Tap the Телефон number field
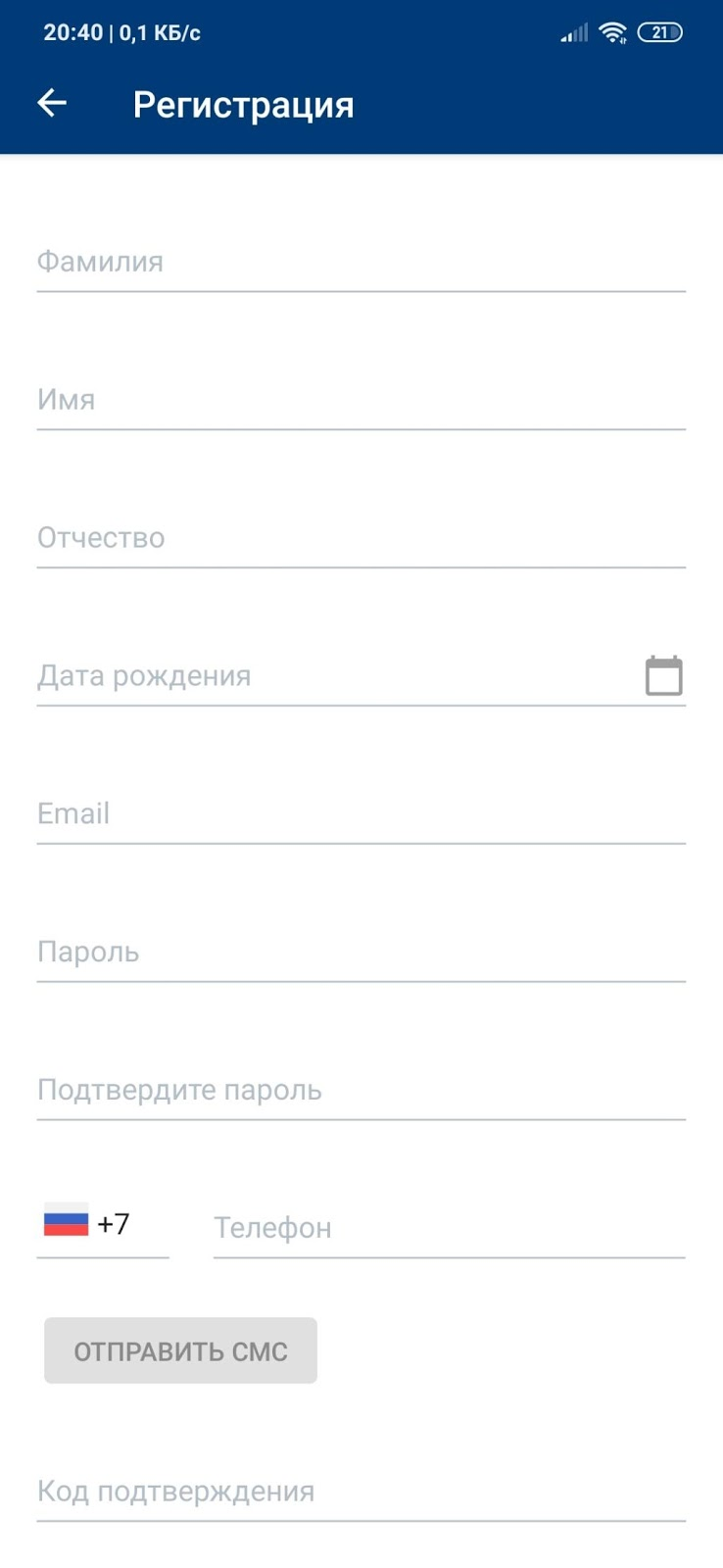This screenshot has height=1568, width=723. (x=449, y=1228)
